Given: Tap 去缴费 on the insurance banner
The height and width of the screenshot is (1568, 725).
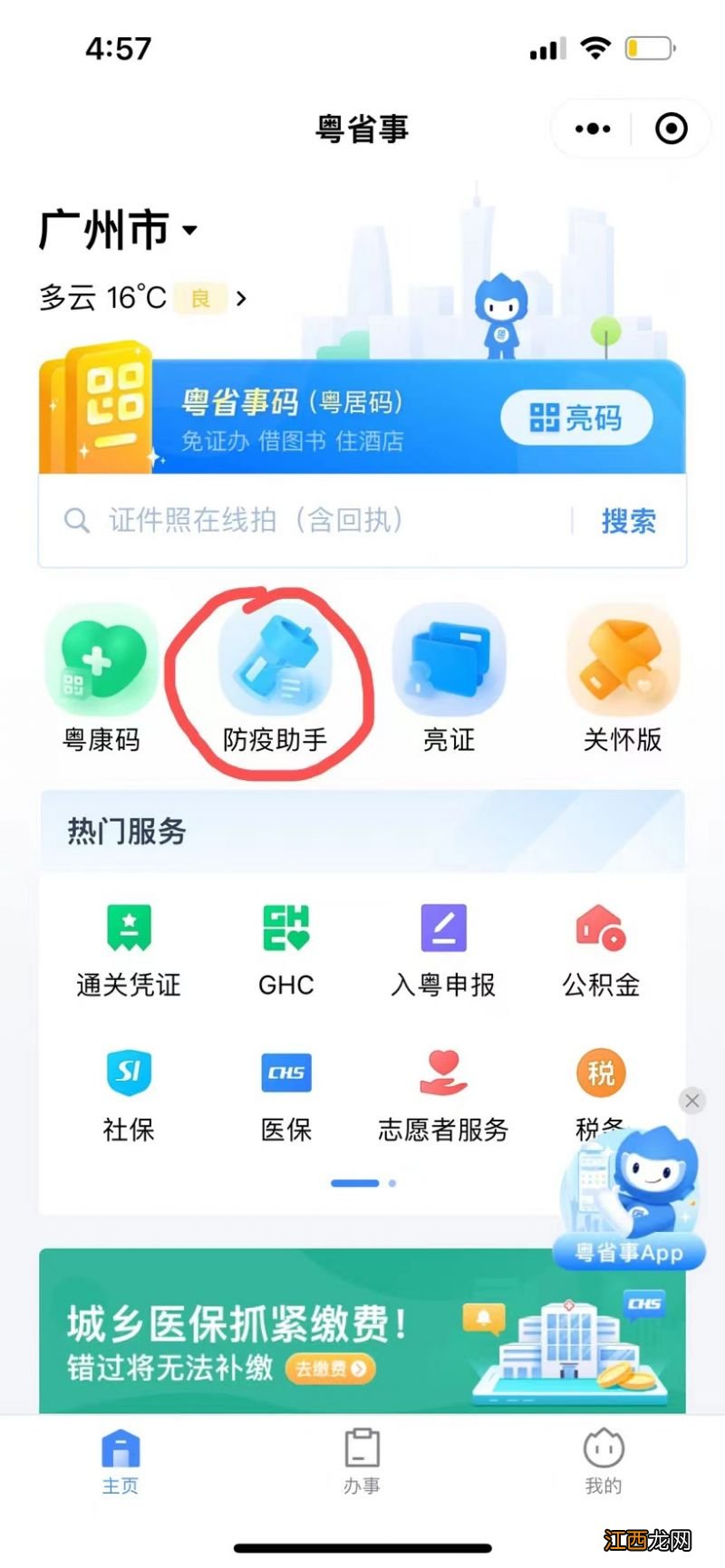Looking at the screenshot, I should point(328,1371).
